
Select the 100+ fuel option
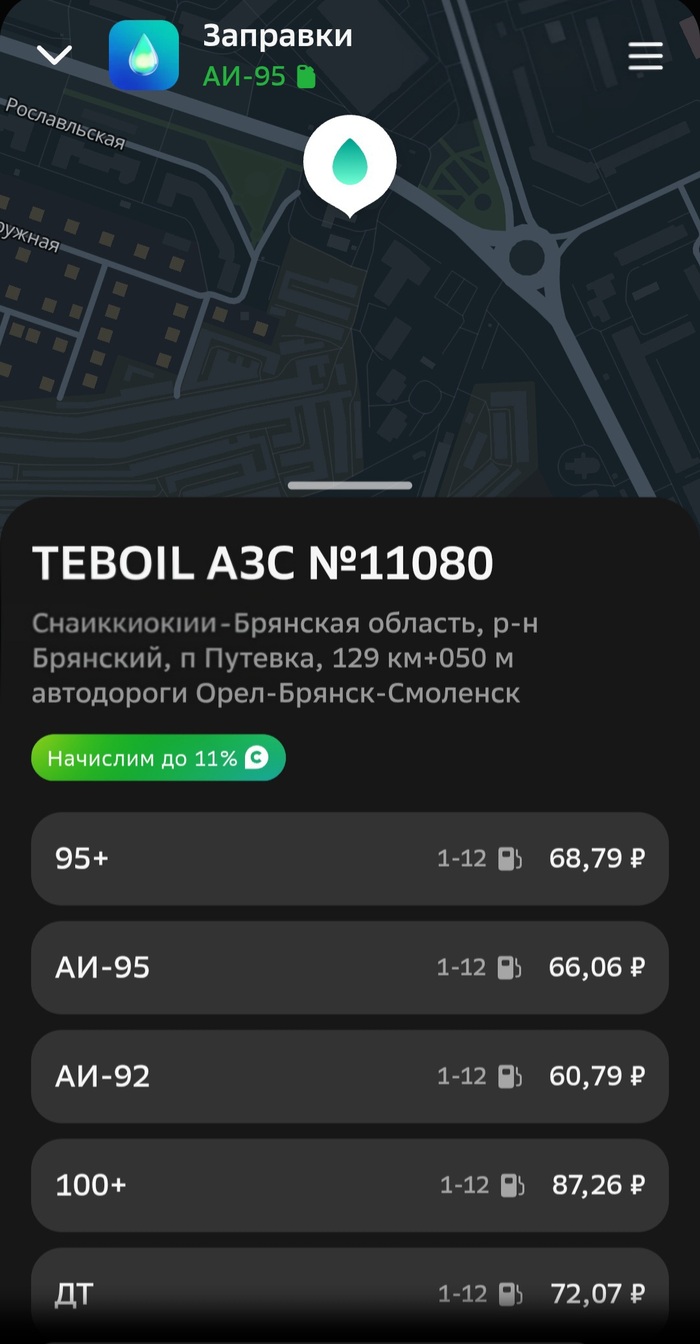coord(349,1185)
